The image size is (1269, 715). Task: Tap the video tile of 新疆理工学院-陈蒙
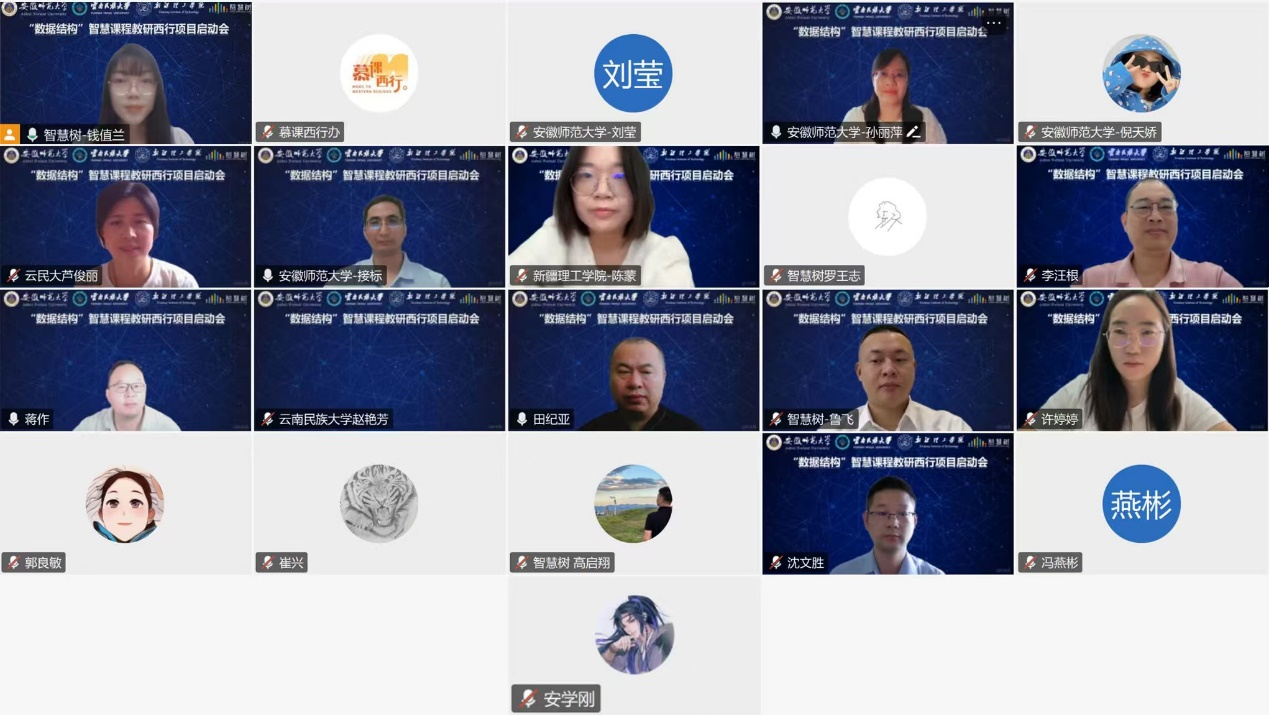[x=633, y=217]
